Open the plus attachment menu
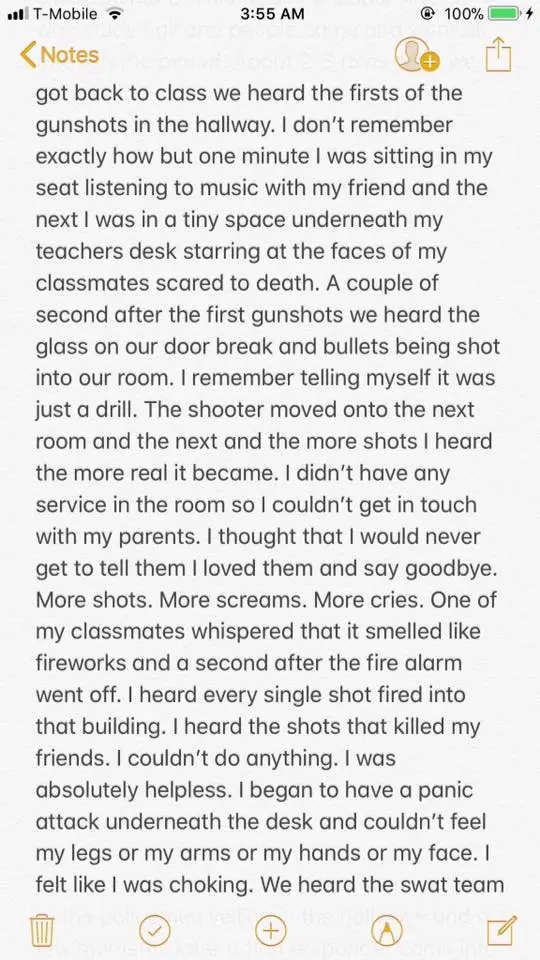The image size is (540, 960). 271,931
